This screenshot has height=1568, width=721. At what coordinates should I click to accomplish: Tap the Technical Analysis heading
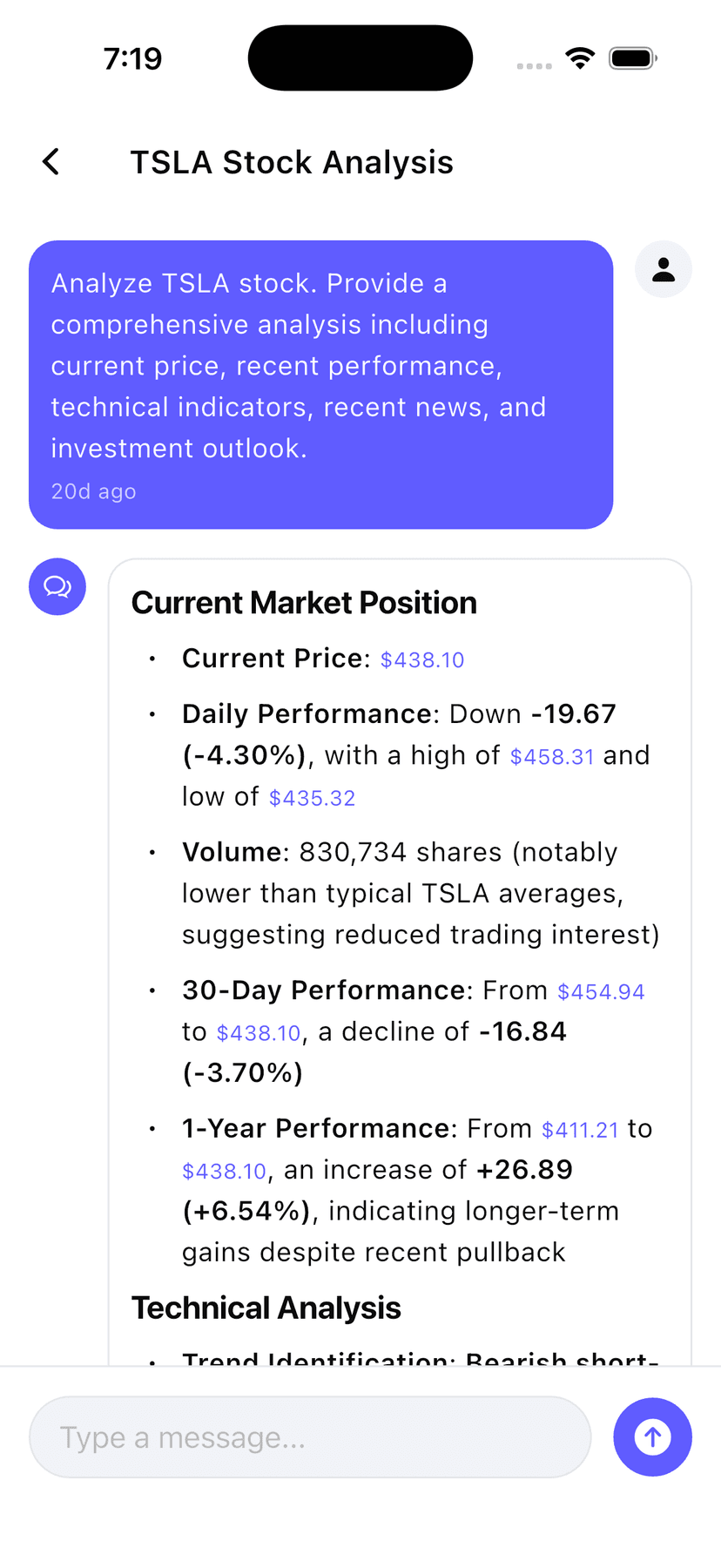coord(266,1308)
